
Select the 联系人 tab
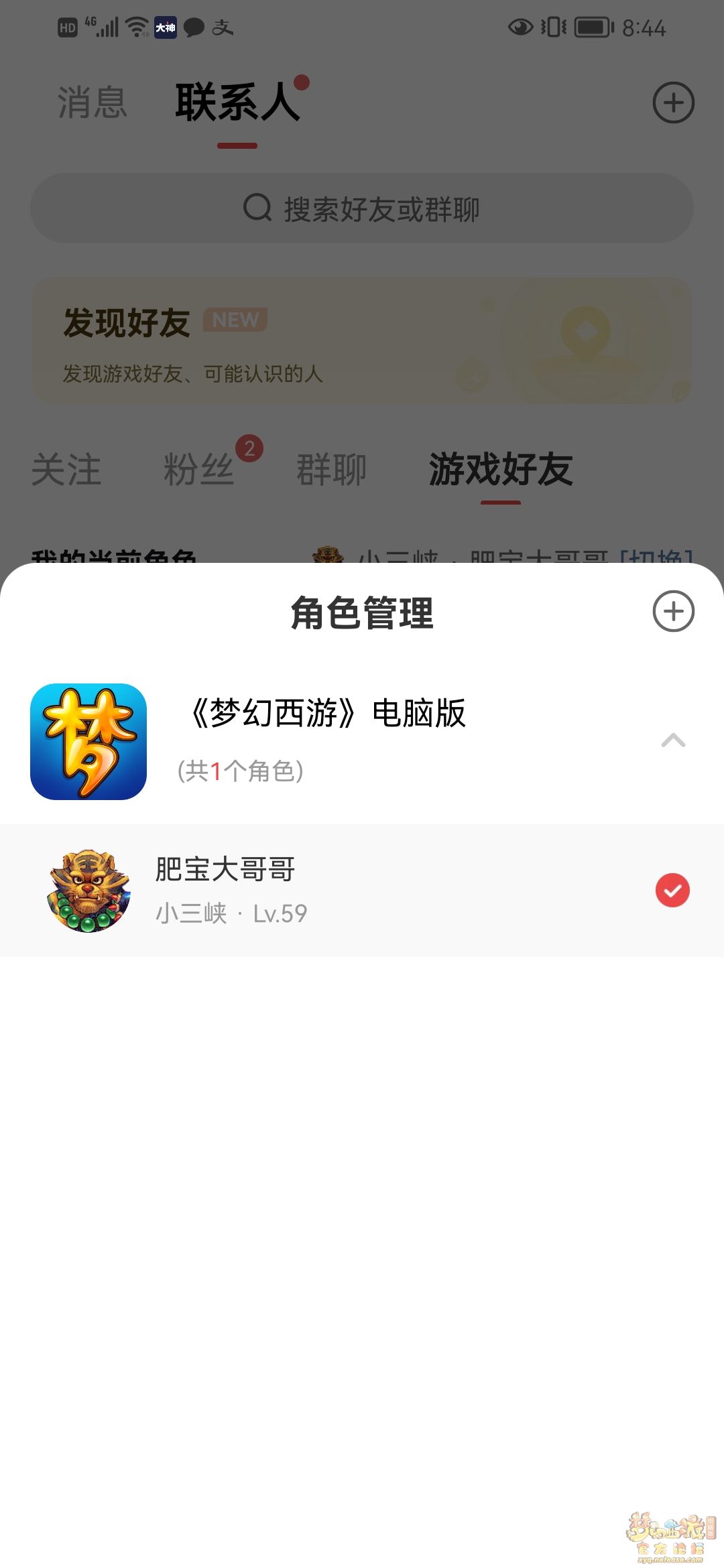pos(237,103)
